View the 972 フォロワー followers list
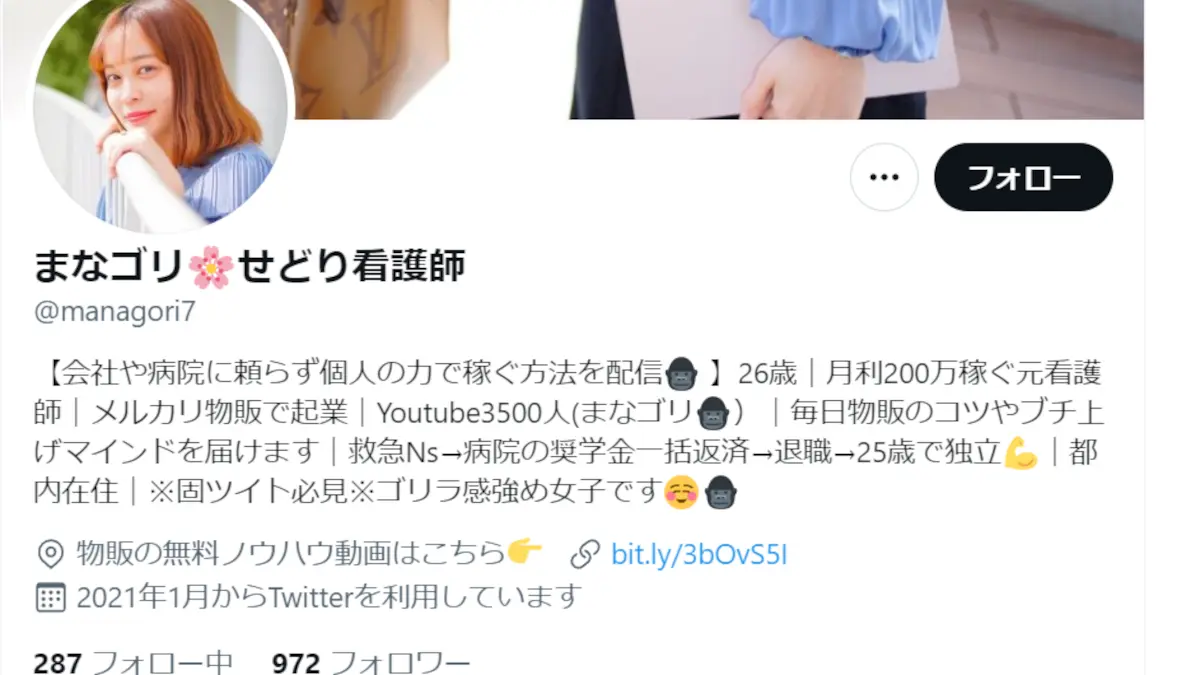This screenshot has height=675, width=1200. 371,662
